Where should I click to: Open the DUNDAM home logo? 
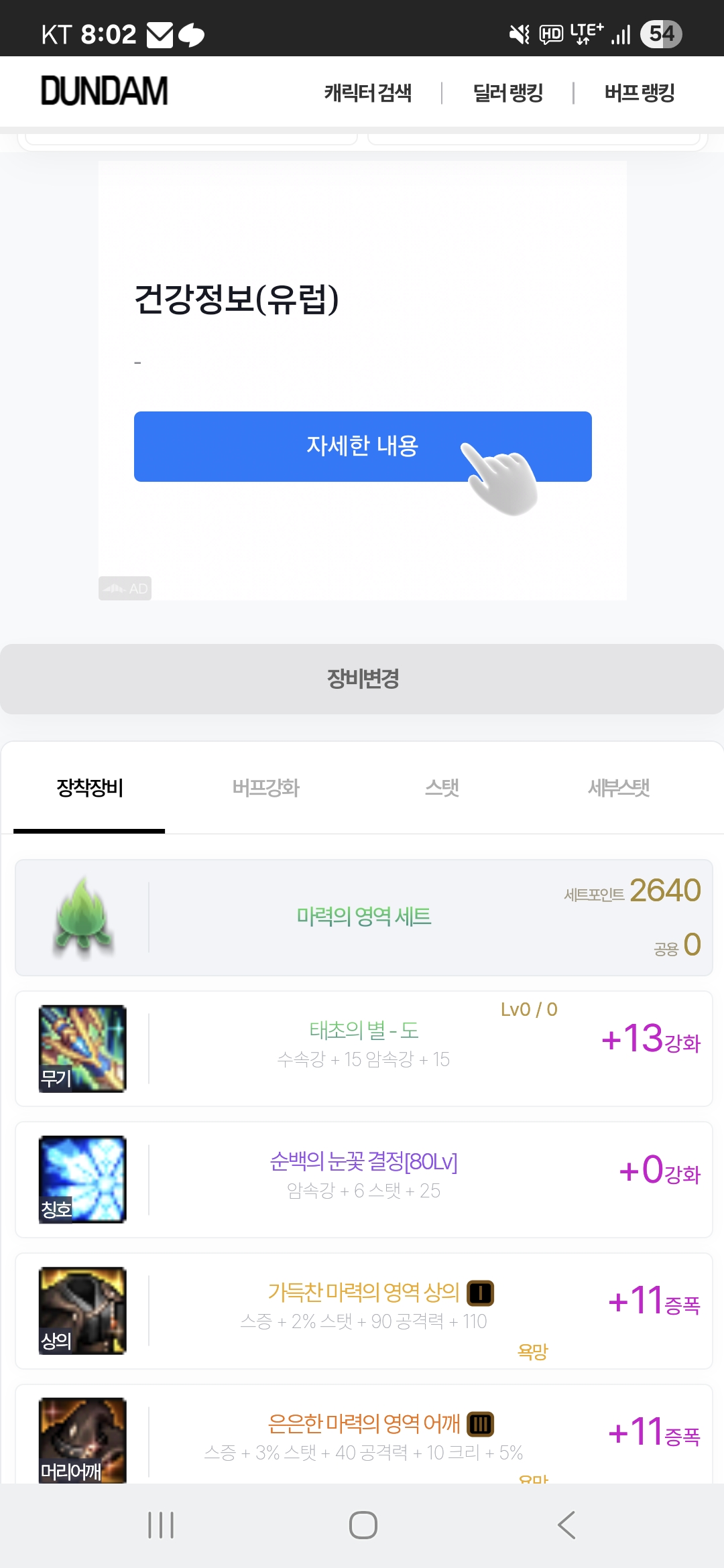coord(104,91)
